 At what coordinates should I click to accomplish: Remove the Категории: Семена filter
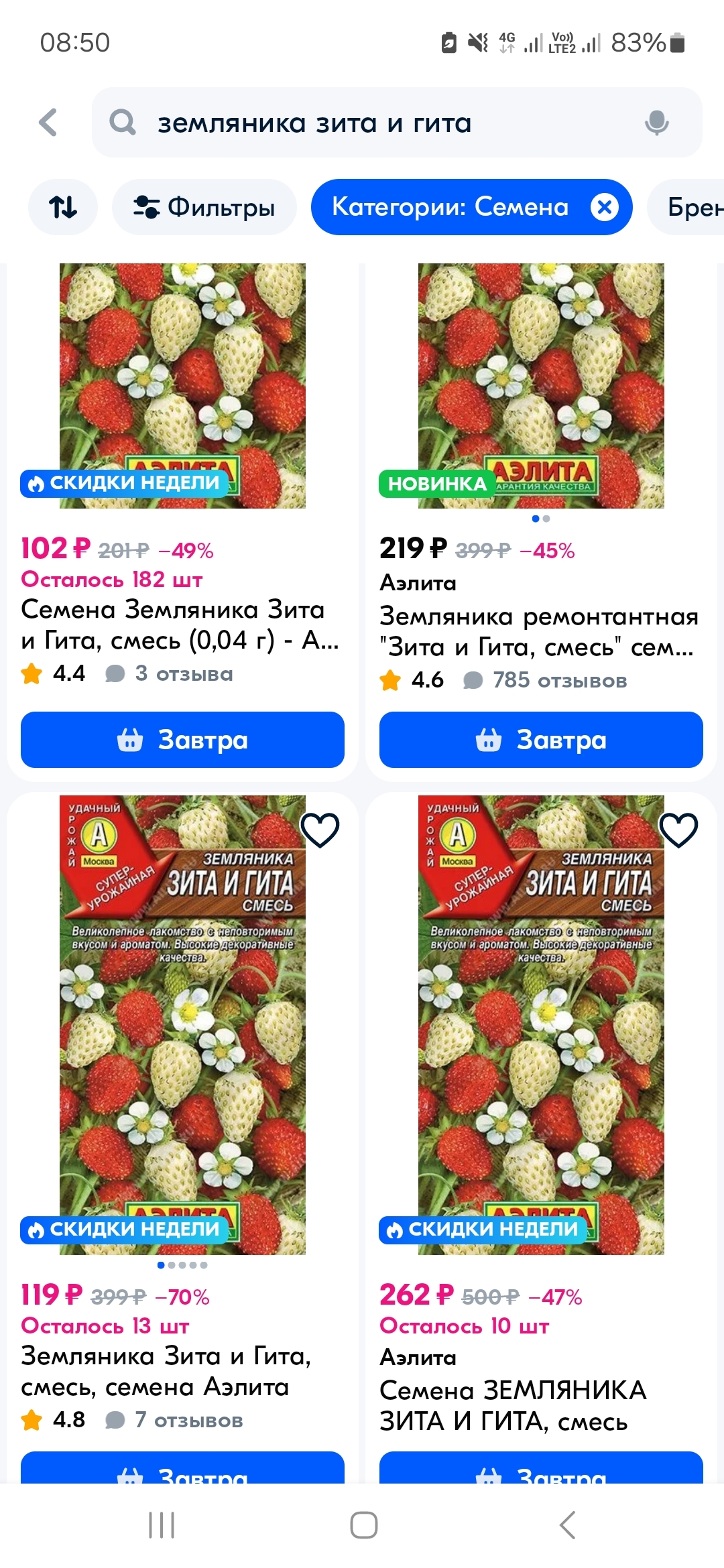pyautogui.click(x=605, y=207)
